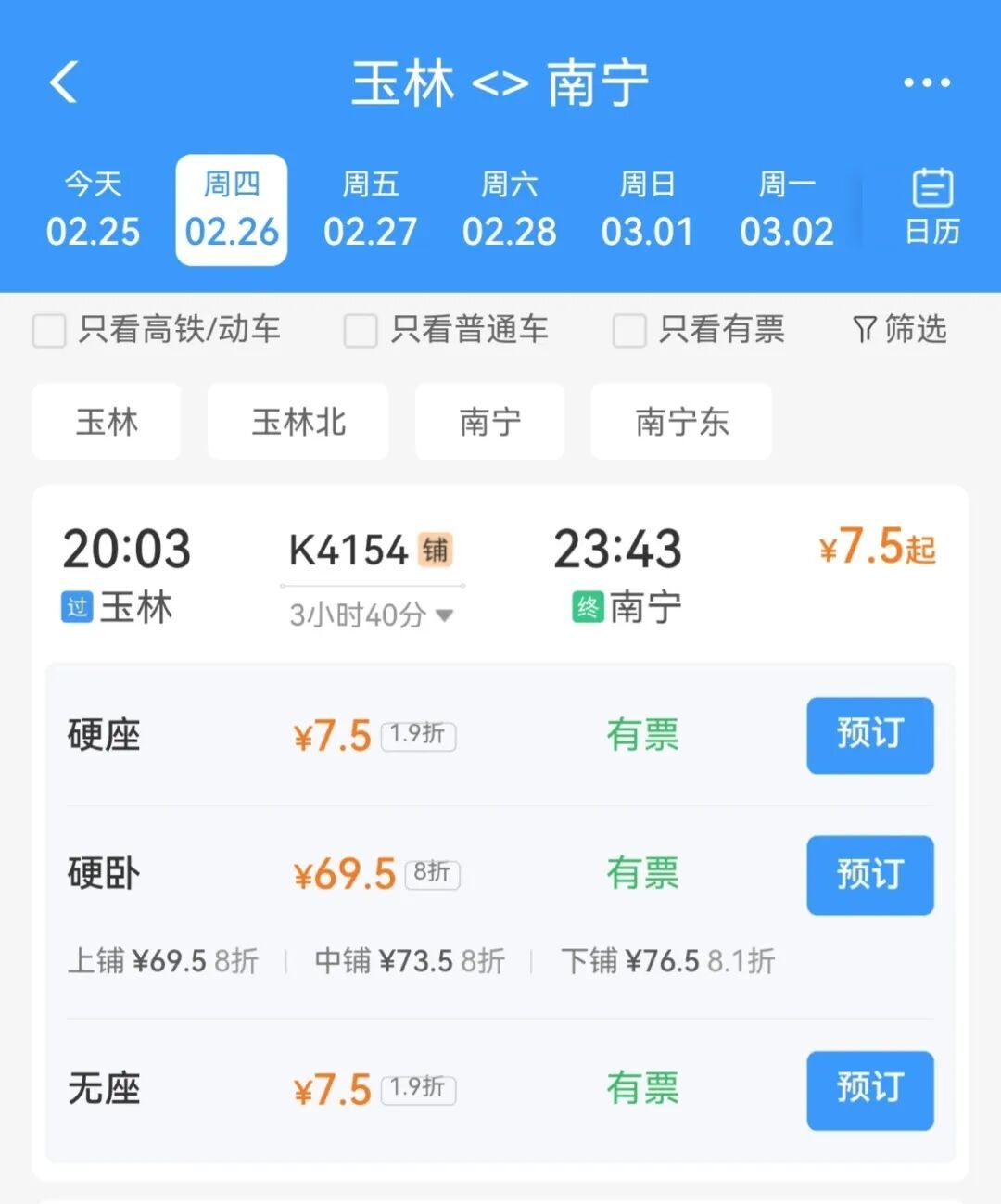Screen dimensions: 1001x1204
Task: Click the 过 badge before 玉林
Action: coord(76,608)
